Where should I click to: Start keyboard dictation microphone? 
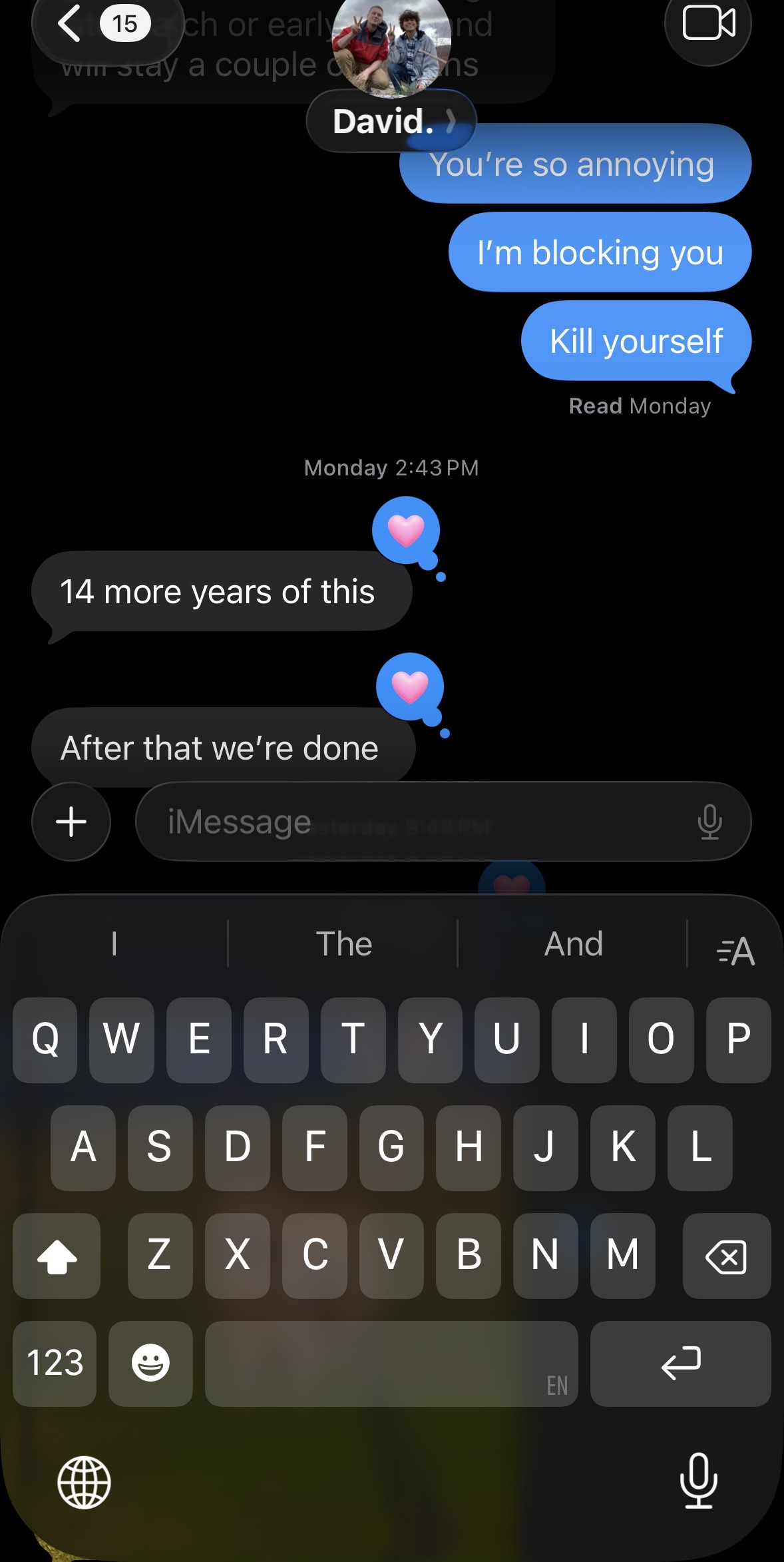pyautogui.click(x=698, y=1481)
